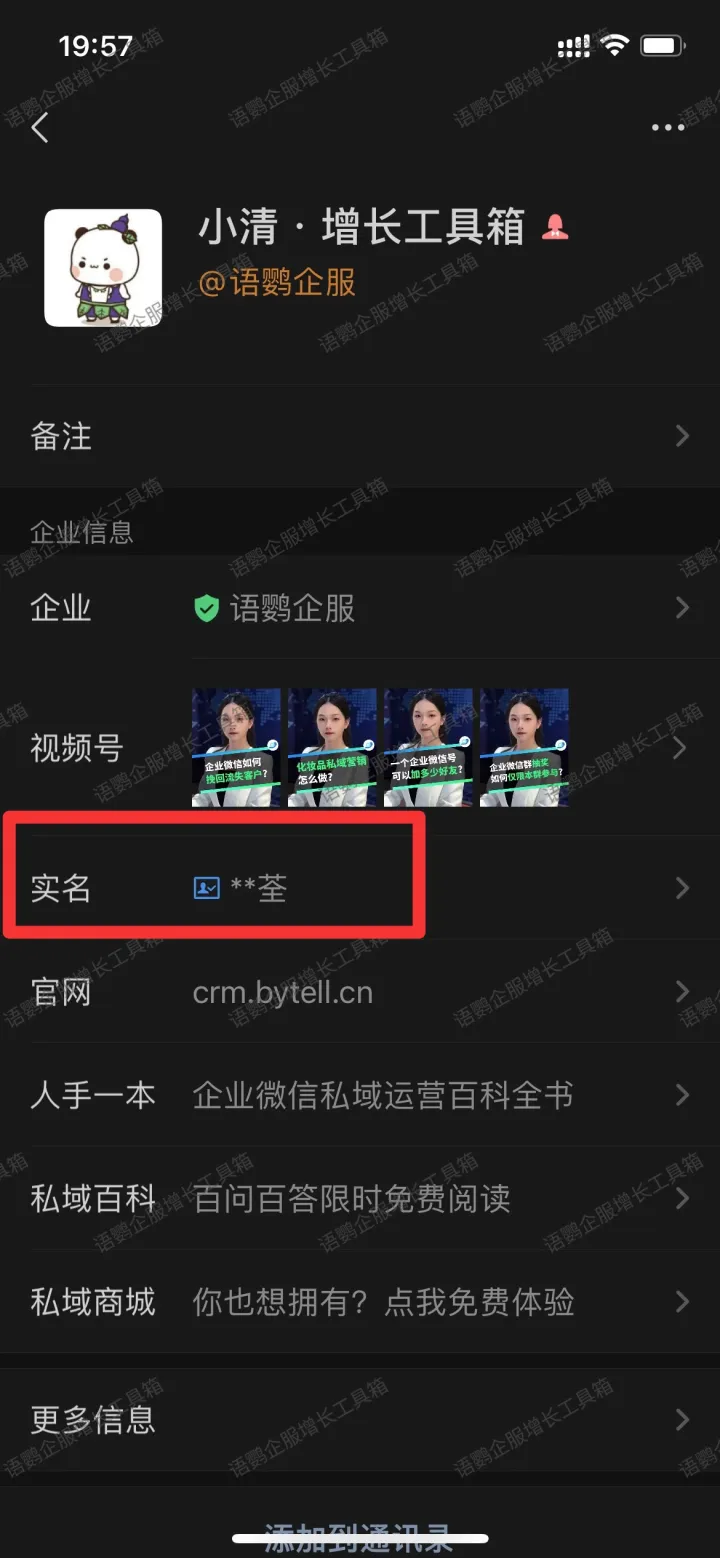Go back using the top-left arrow

[41, 128]
